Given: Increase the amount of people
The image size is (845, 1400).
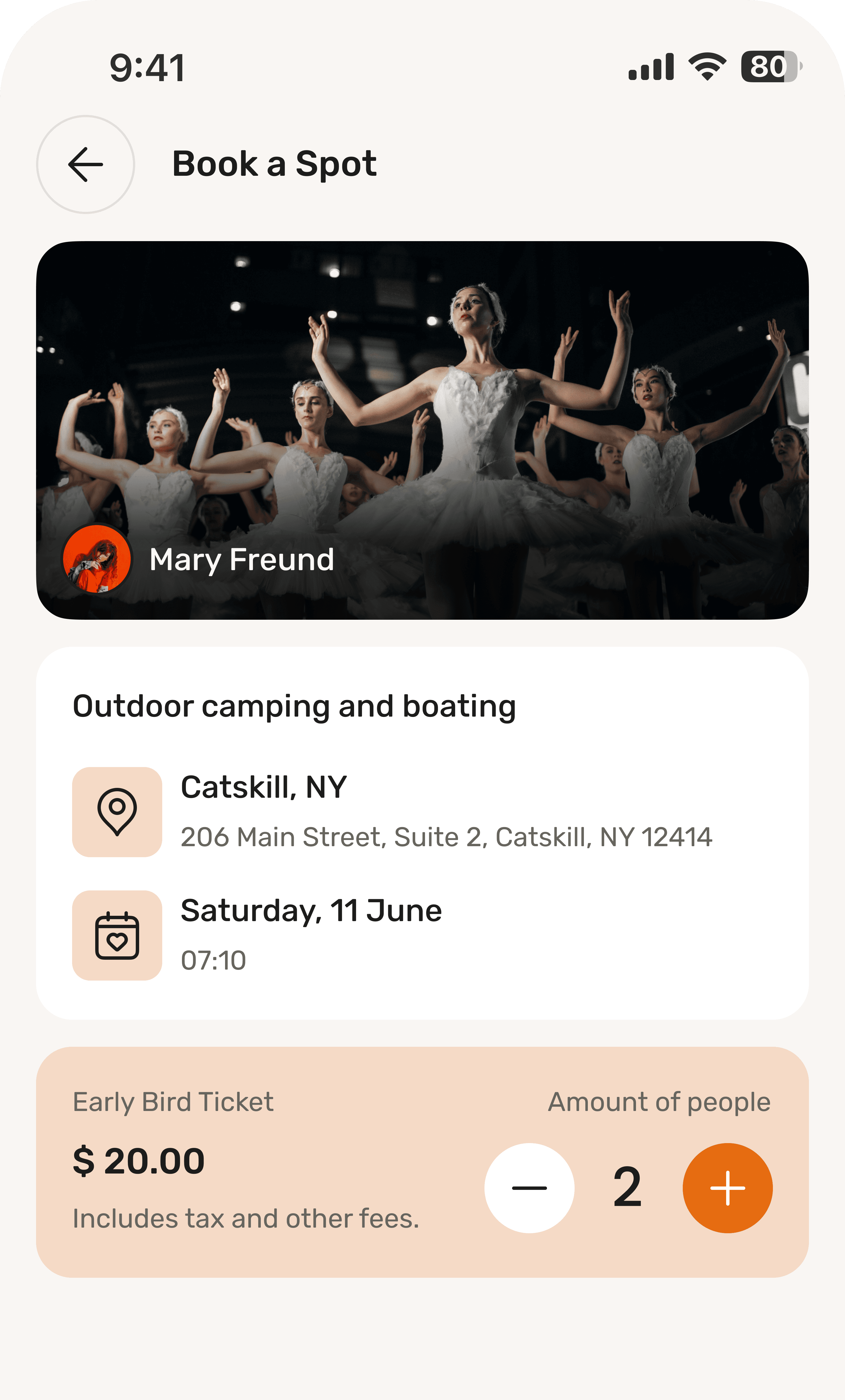Looking at the screenshot, I should (x=727, y=1188).
